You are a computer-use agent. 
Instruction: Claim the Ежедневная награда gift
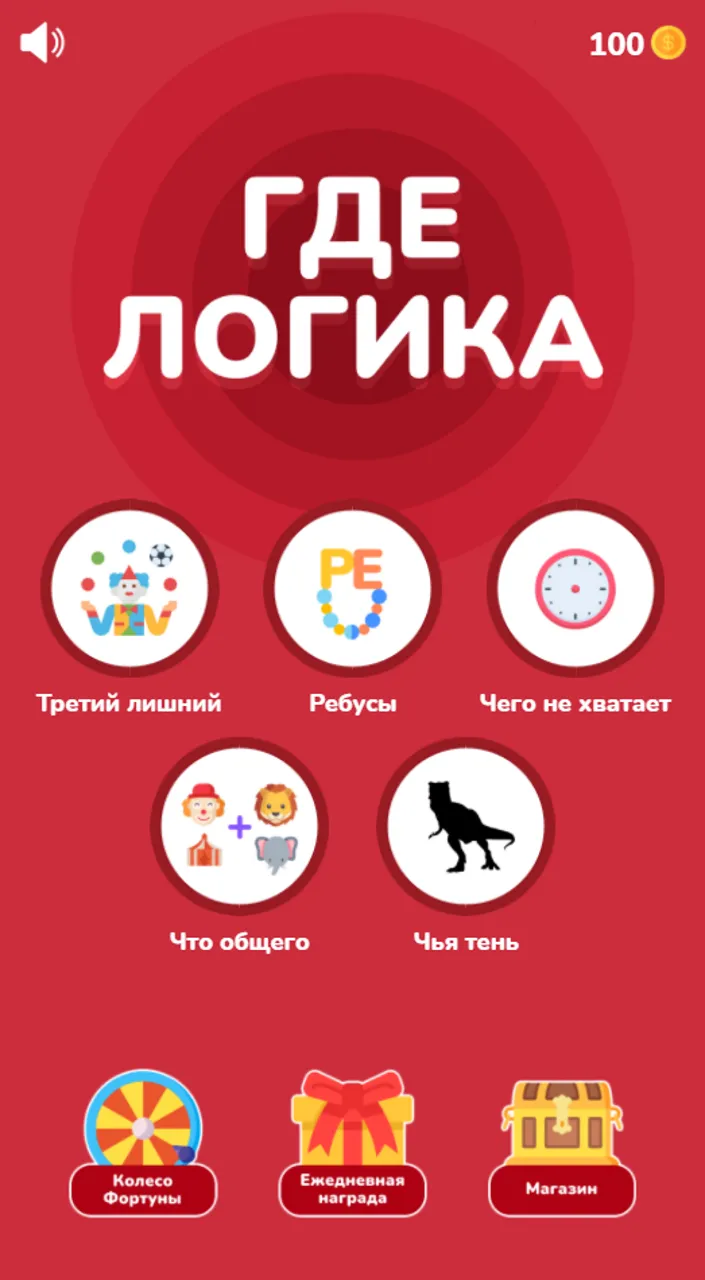pos(353,1143)
